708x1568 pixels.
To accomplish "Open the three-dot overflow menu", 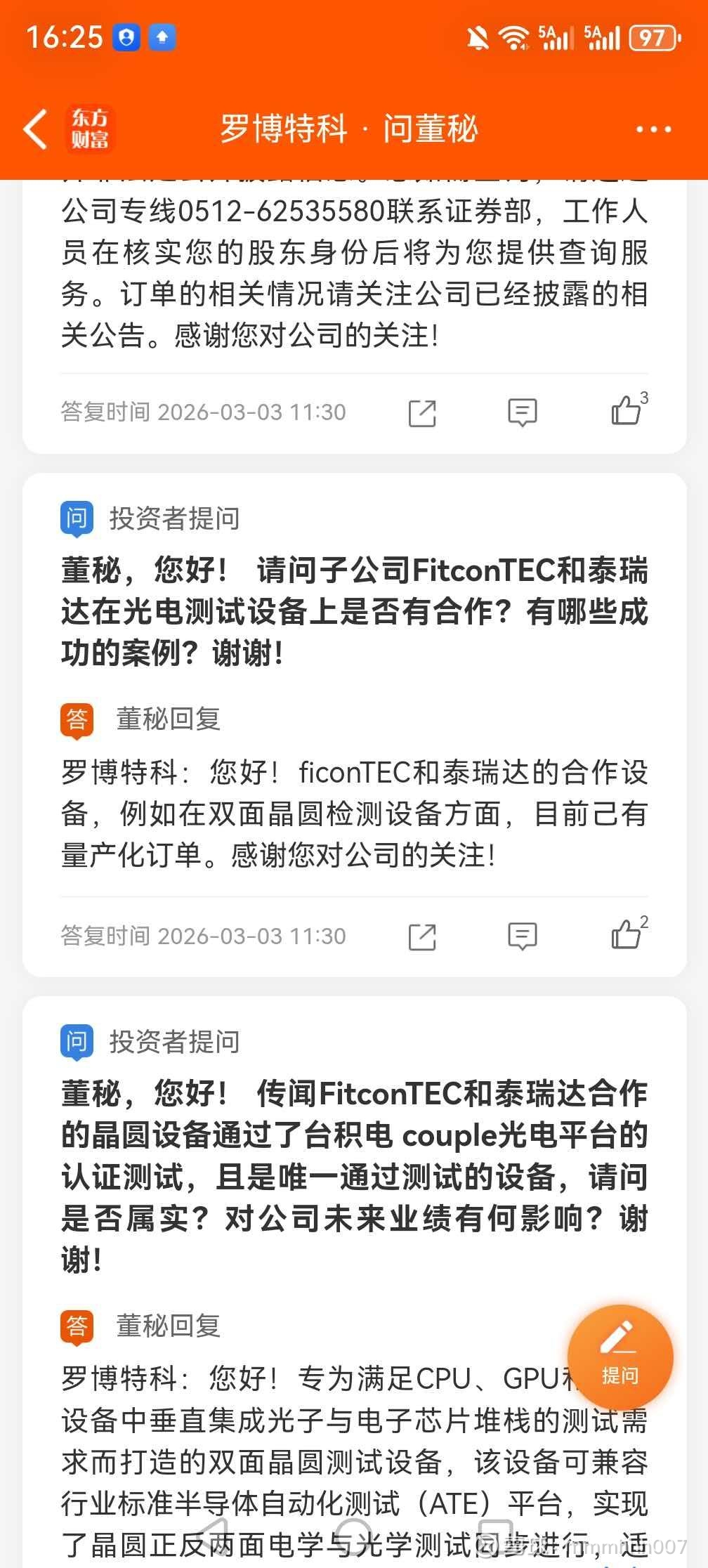I will click(653, 129).
